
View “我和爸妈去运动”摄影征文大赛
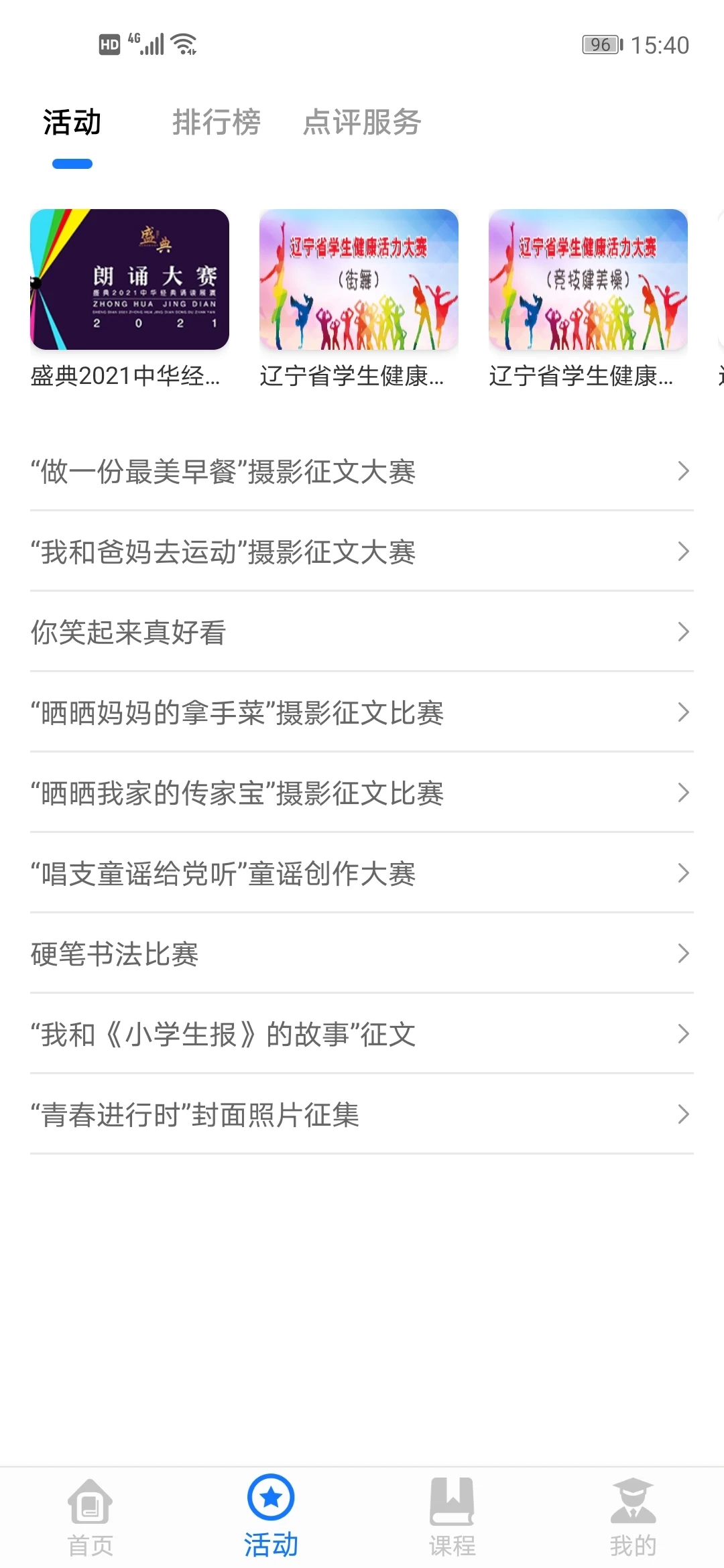pyautogui.click(x=361, y=552)
